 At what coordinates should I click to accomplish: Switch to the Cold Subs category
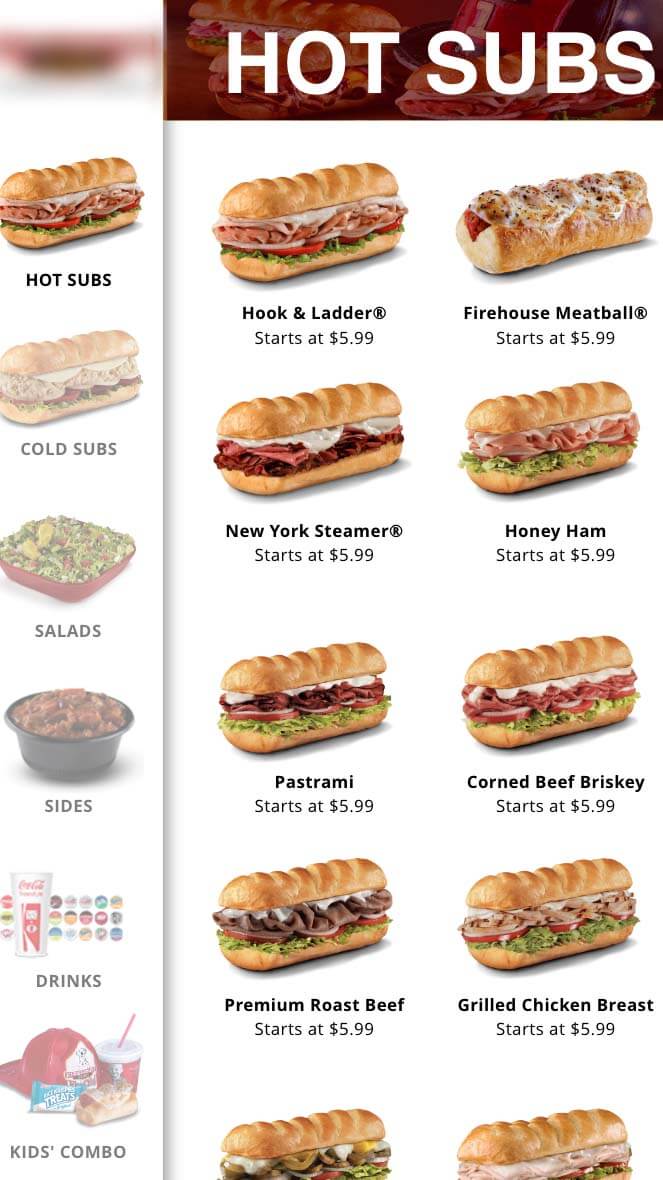point(69,394)
